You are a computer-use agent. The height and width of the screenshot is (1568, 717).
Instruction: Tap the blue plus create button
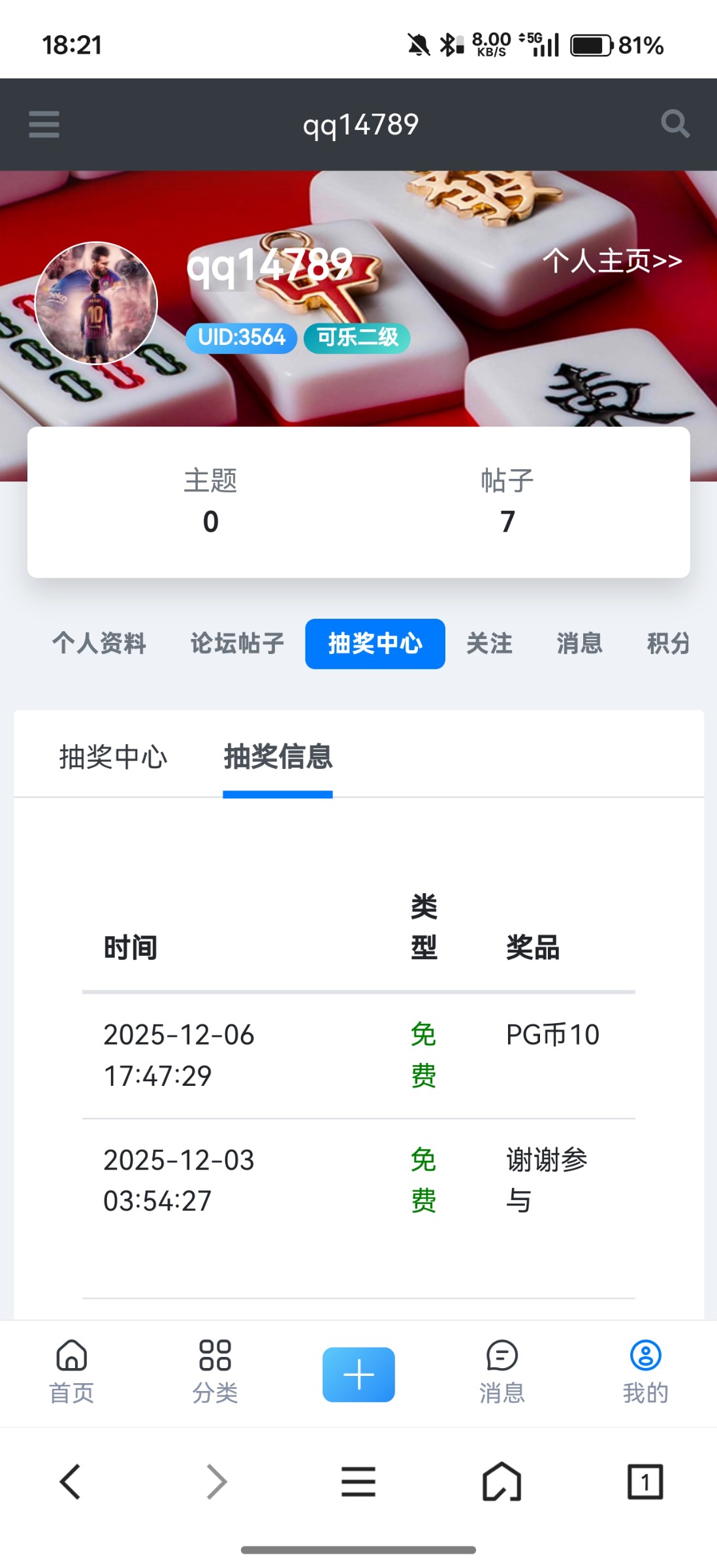coord(358,1374)
